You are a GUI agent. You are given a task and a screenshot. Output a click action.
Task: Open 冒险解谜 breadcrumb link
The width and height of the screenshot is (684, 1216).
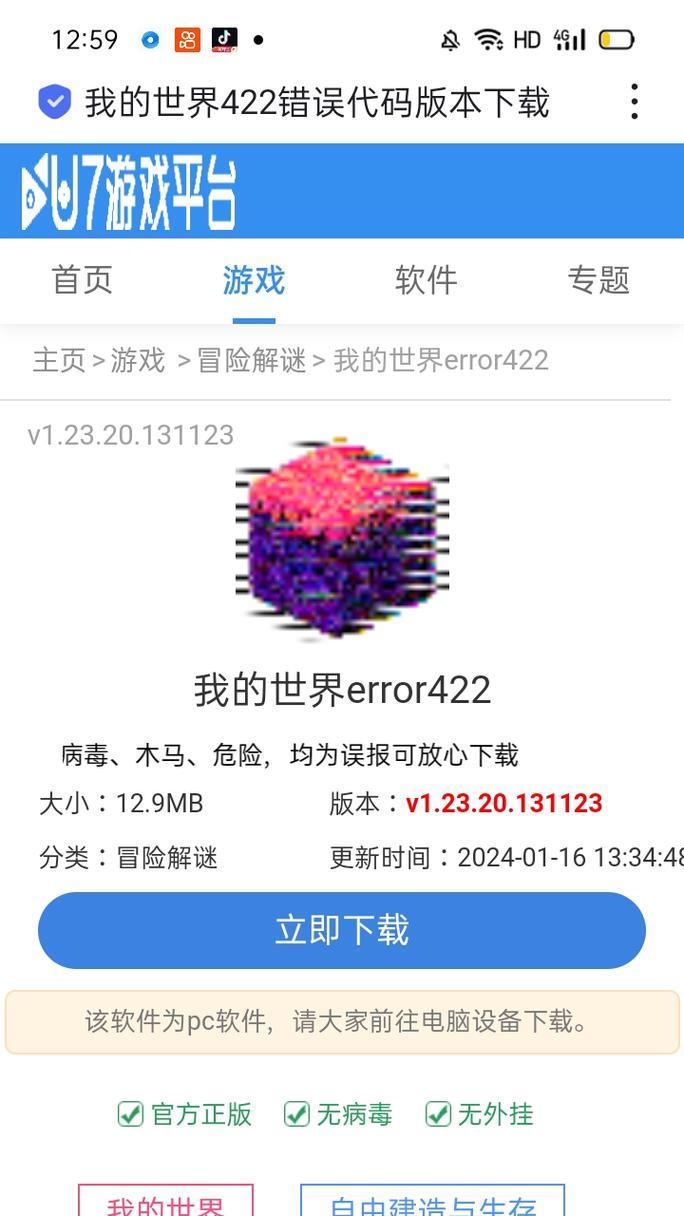[x=251, y=360]
